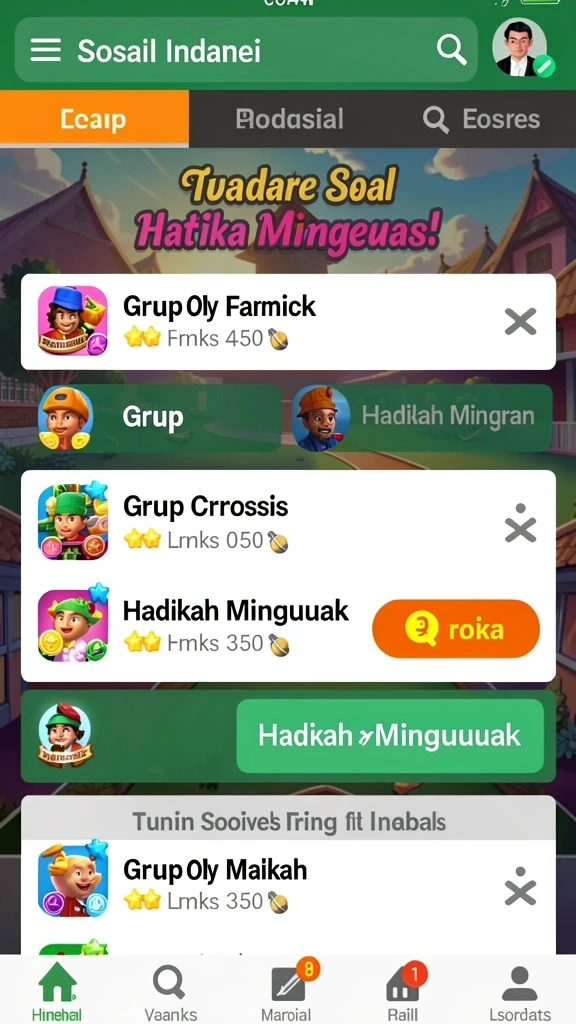Switch to the Ecaip tab
Viewport: 576px width, 1024px height.
click(94, 119)
